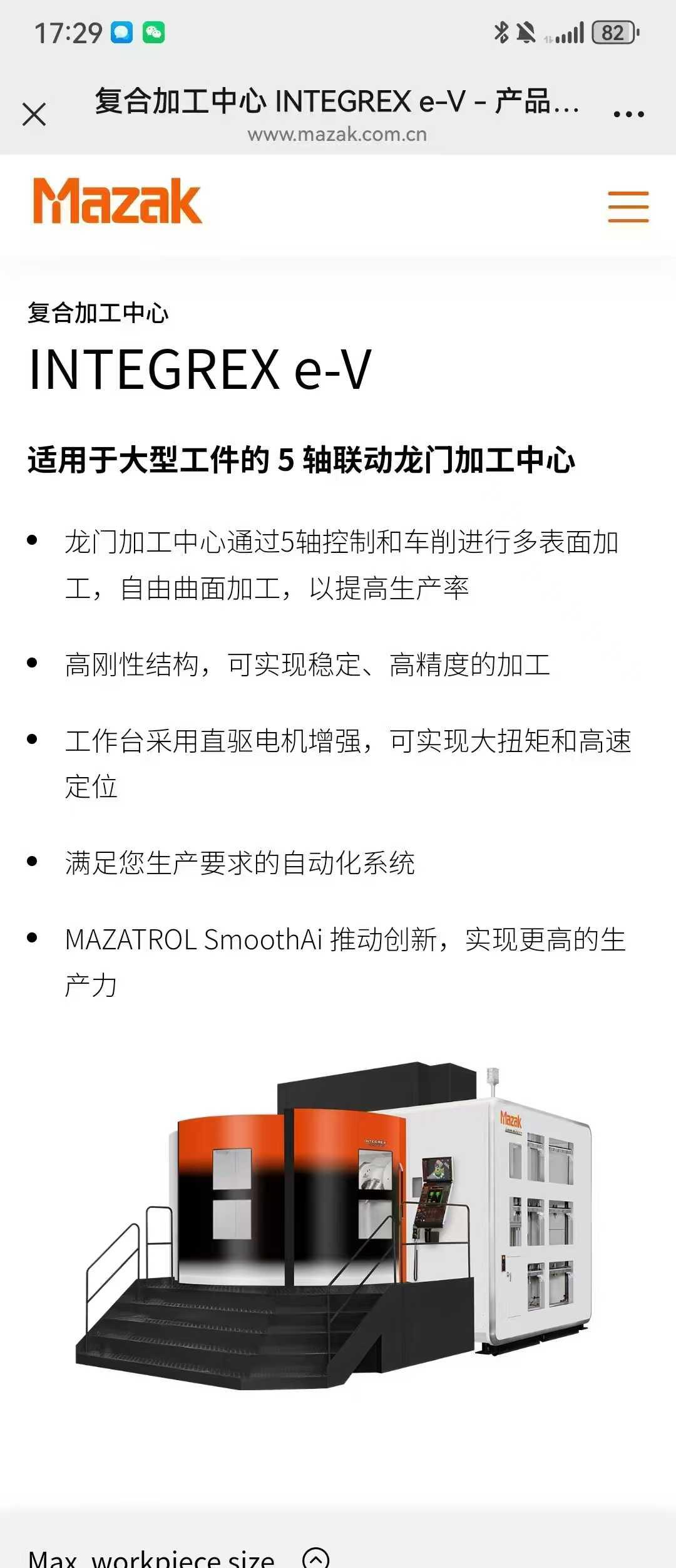Collapse the Max. workpiece size section

pyautogui.click(x=315, y=1558)
